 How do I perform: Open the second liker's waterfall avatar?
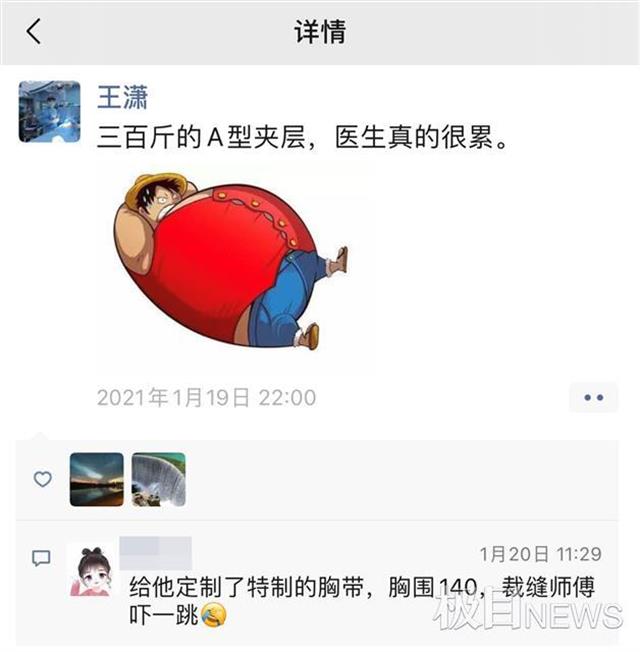point(158,479)
